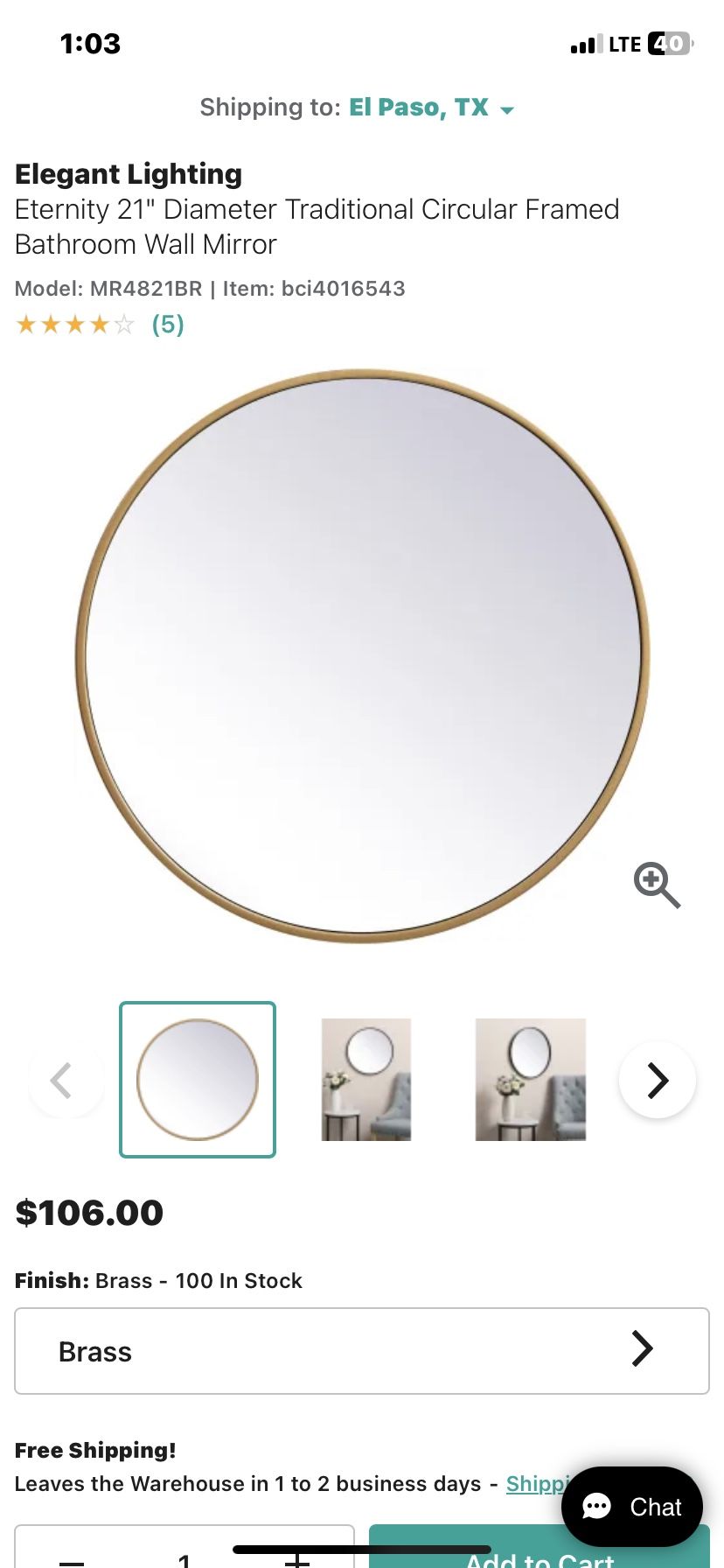724x1568 pixels.
Task: Change the El Paso, TX shipping location
Action: 430,108
